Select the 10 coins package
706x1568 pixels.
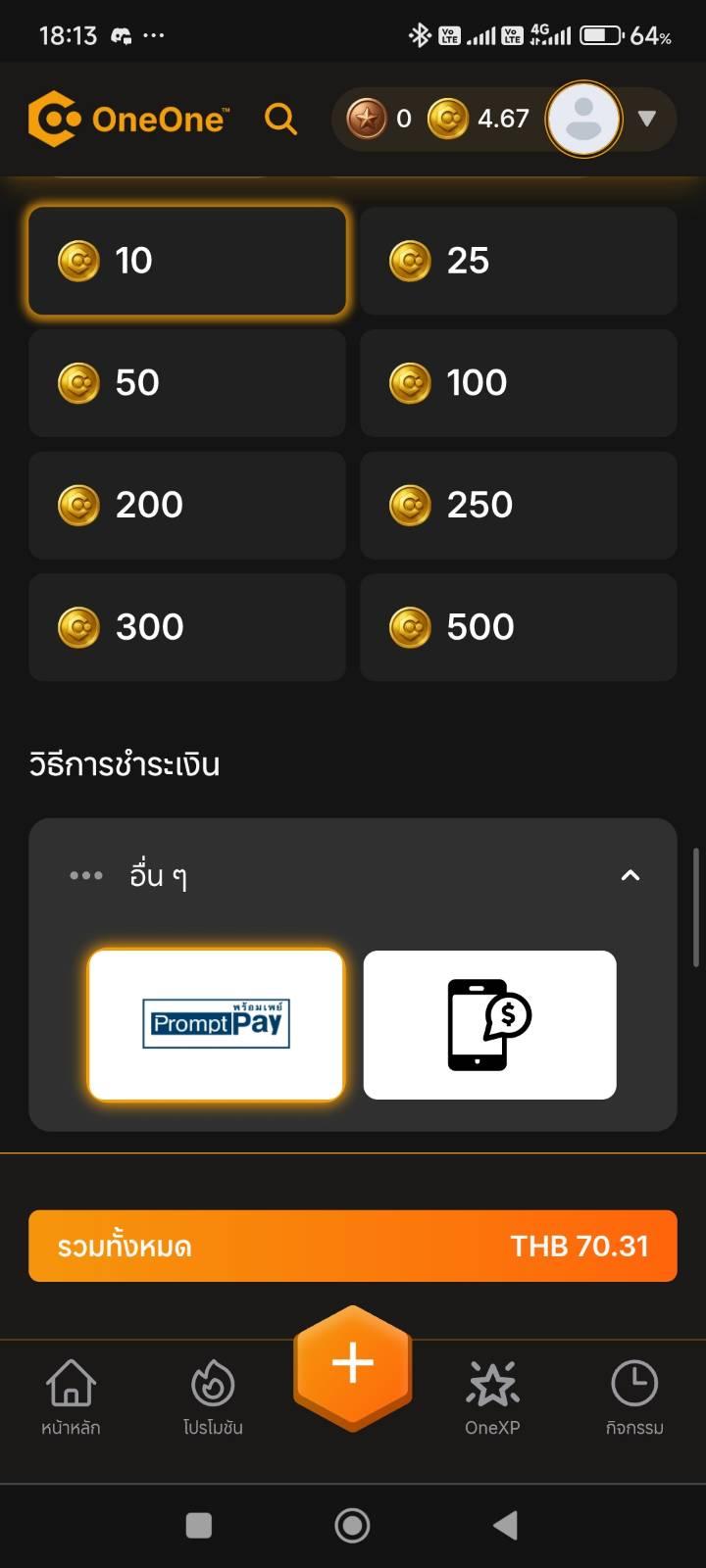pyautogui.click(x=187, y=261)
